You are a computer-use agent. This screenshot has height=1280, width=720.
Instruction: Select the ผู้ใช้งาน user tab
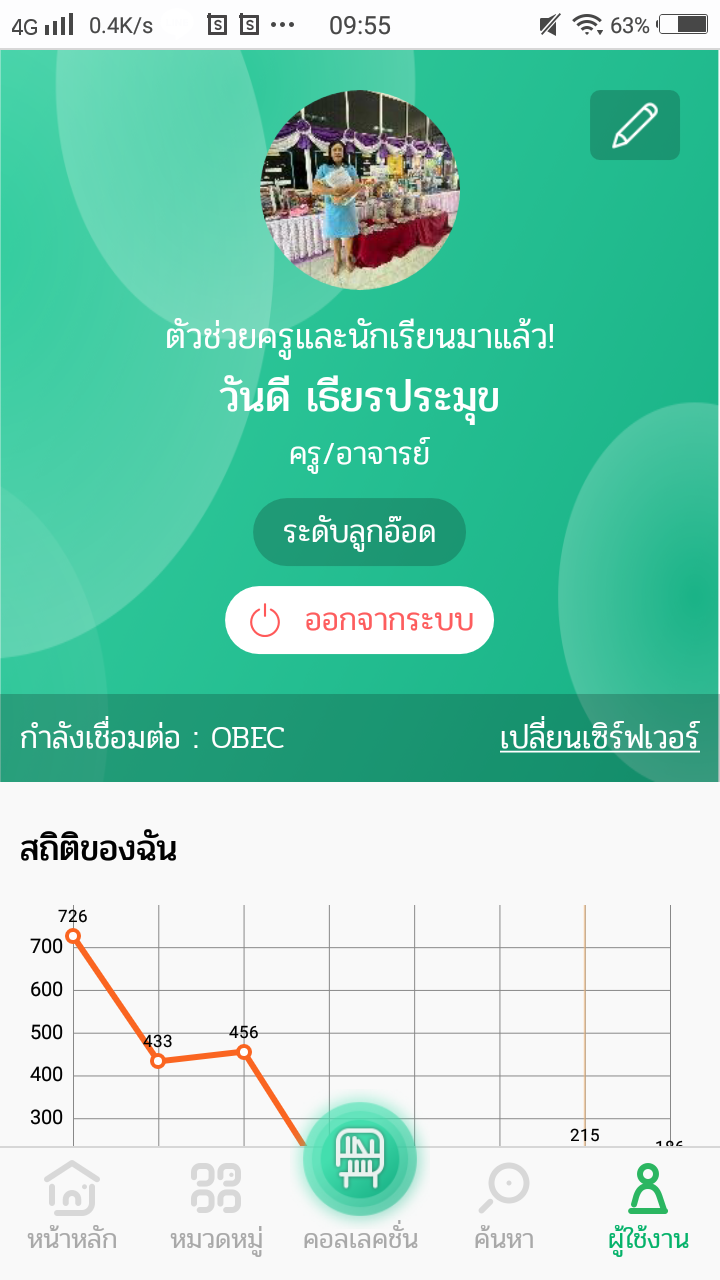648,1206
